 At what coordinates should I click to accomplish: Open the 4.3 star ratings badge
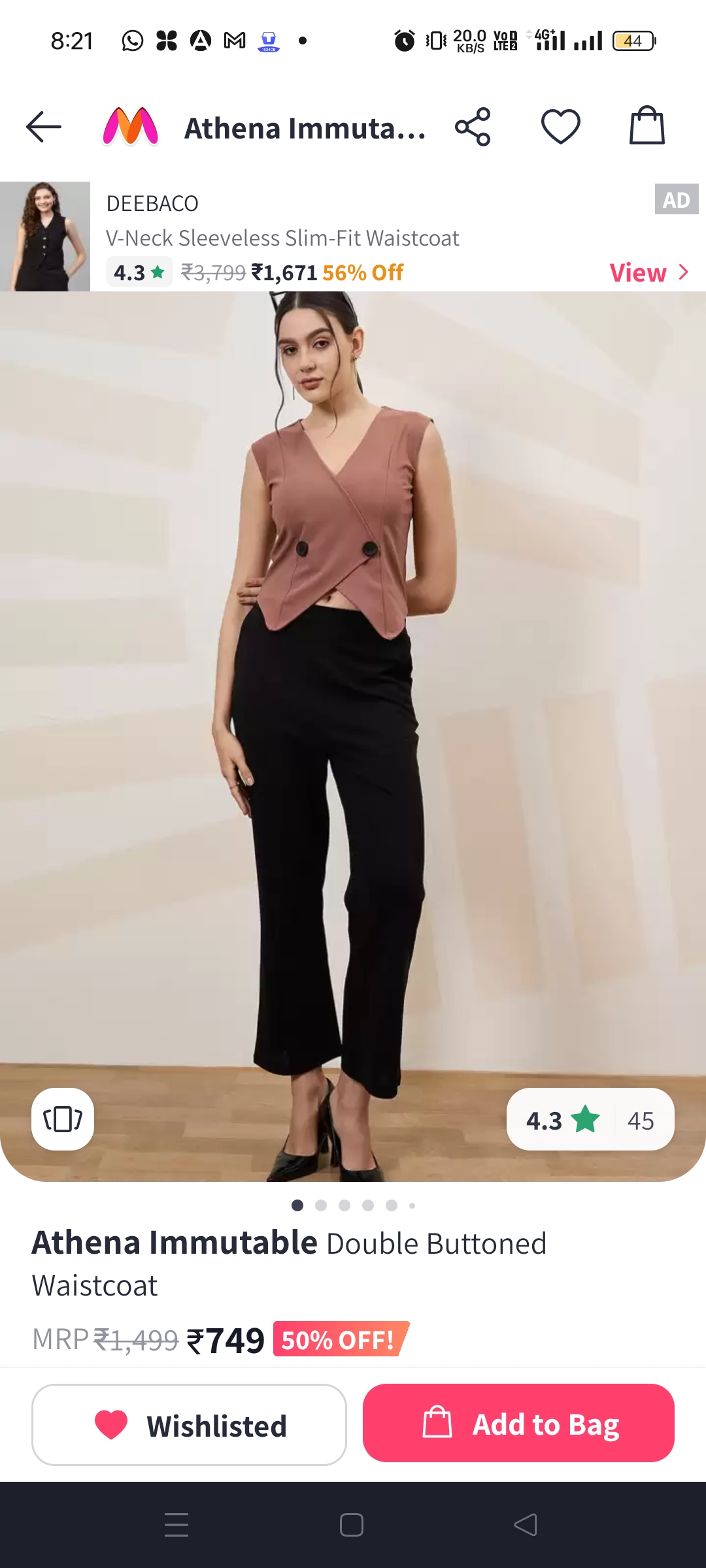click(x=590, y=1120)
